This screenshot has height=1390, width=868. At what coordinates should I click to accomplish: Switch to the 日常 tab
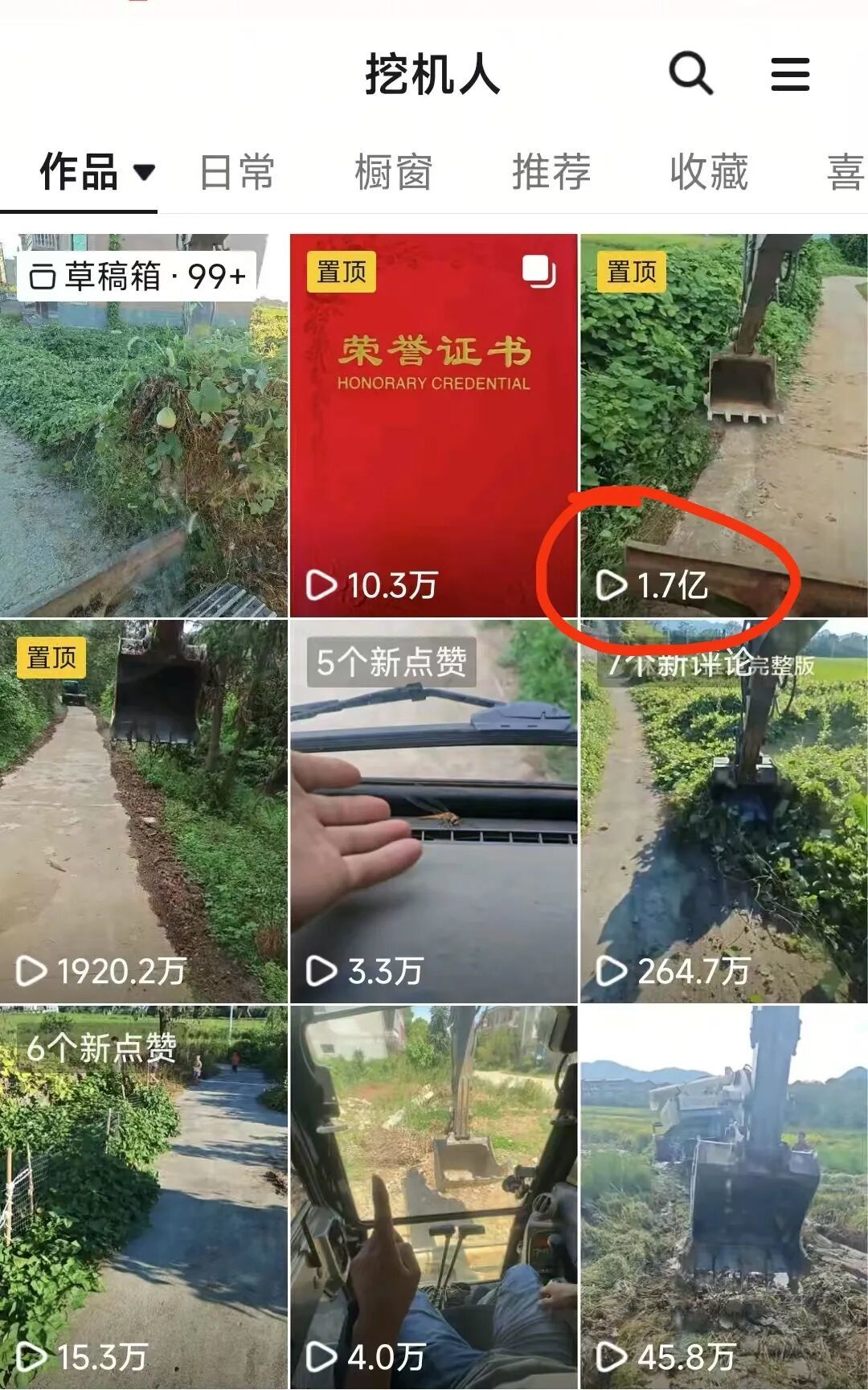(236, 173)
